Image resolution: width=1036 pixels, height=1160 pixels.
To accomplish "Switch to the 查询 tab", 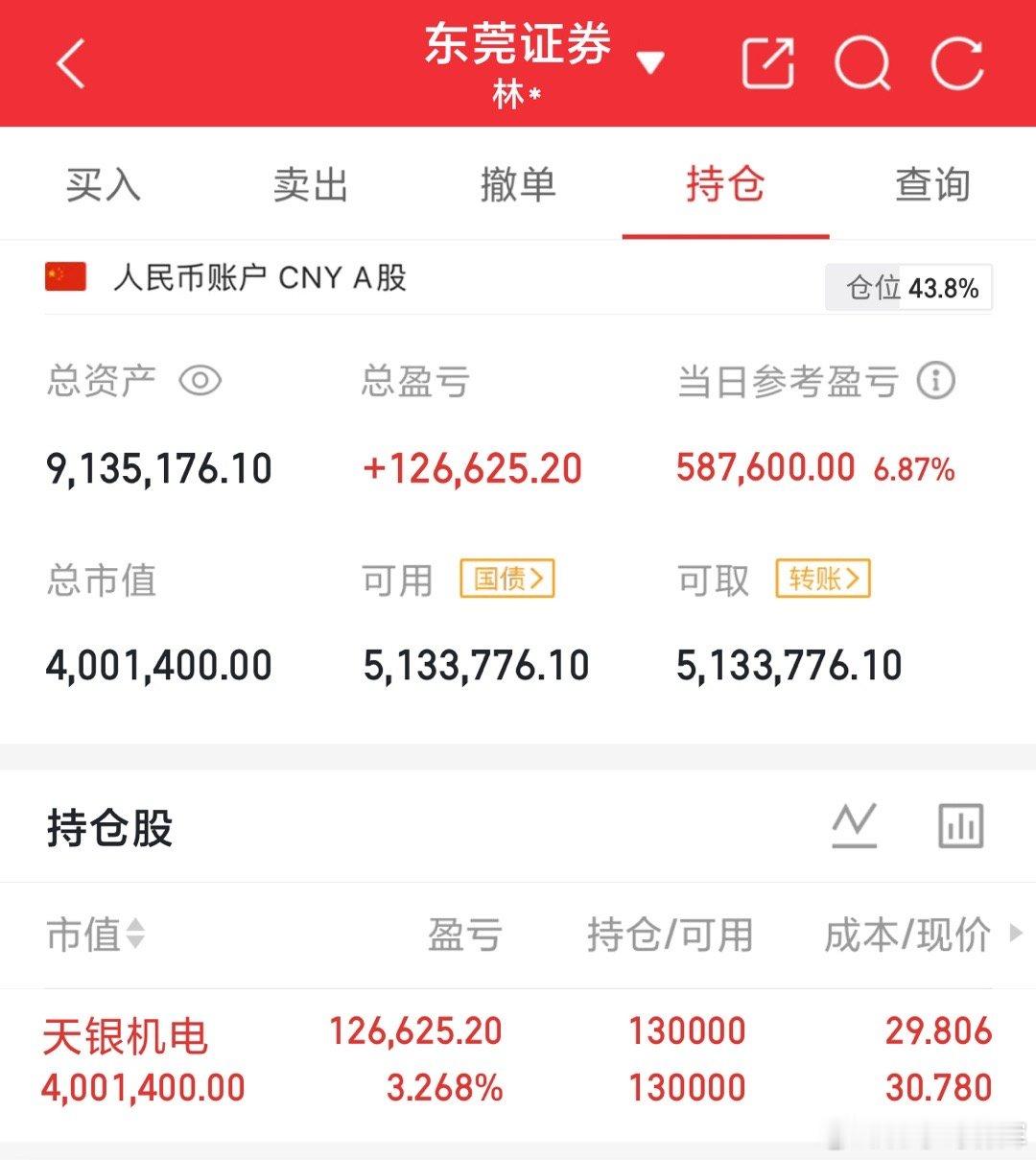I will click(x=933, y=185).
